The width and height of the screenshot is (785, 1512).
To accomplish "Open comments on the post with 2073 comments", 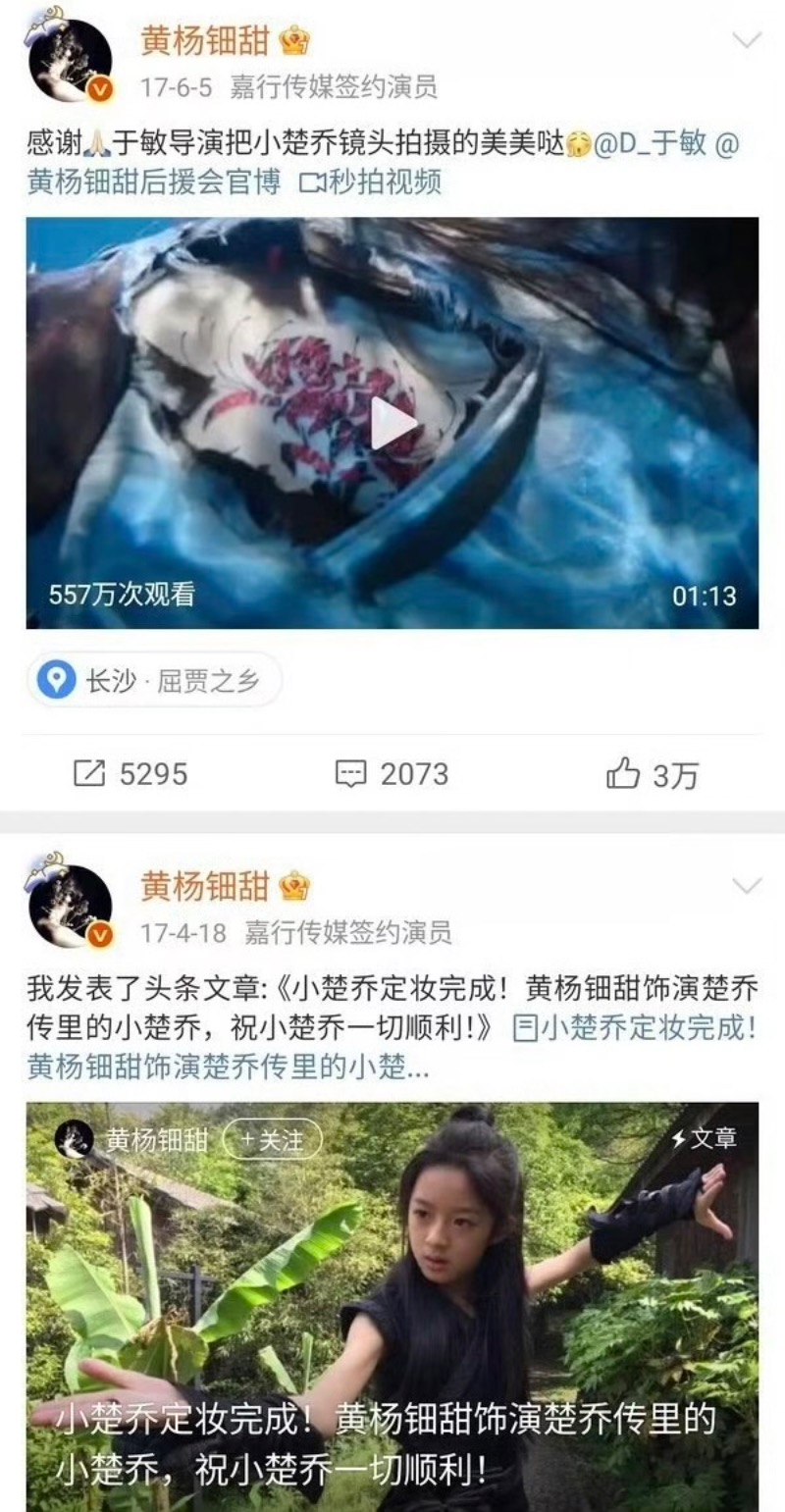I will 392,774.
